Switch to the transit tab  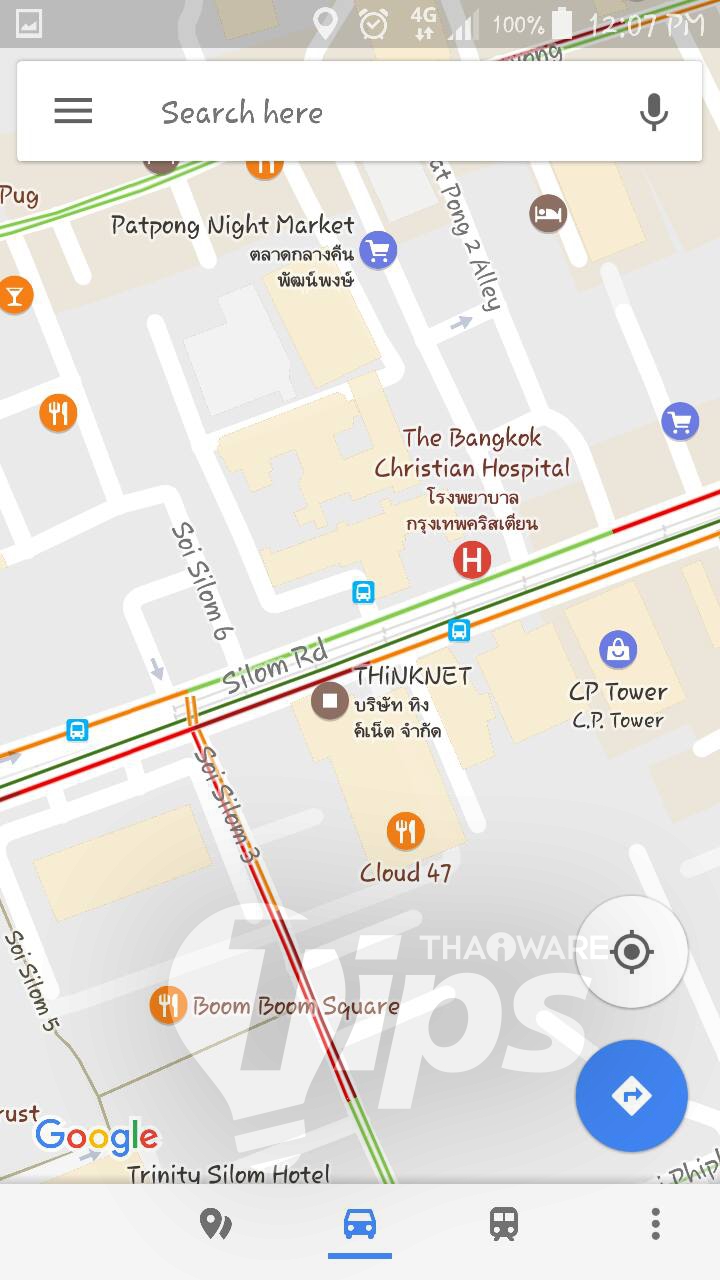(x=504, y=1224)
